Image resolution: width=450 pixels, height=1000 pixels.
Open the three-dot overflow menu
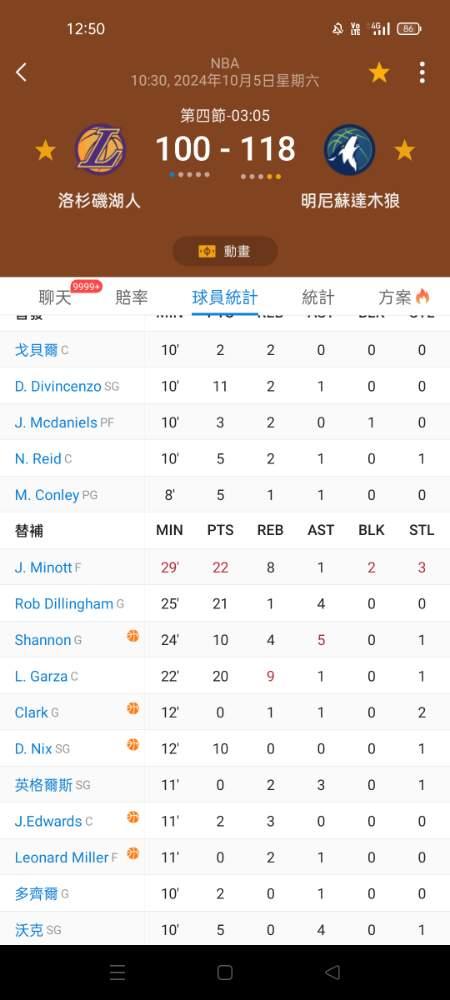click(x=422, y=72)
